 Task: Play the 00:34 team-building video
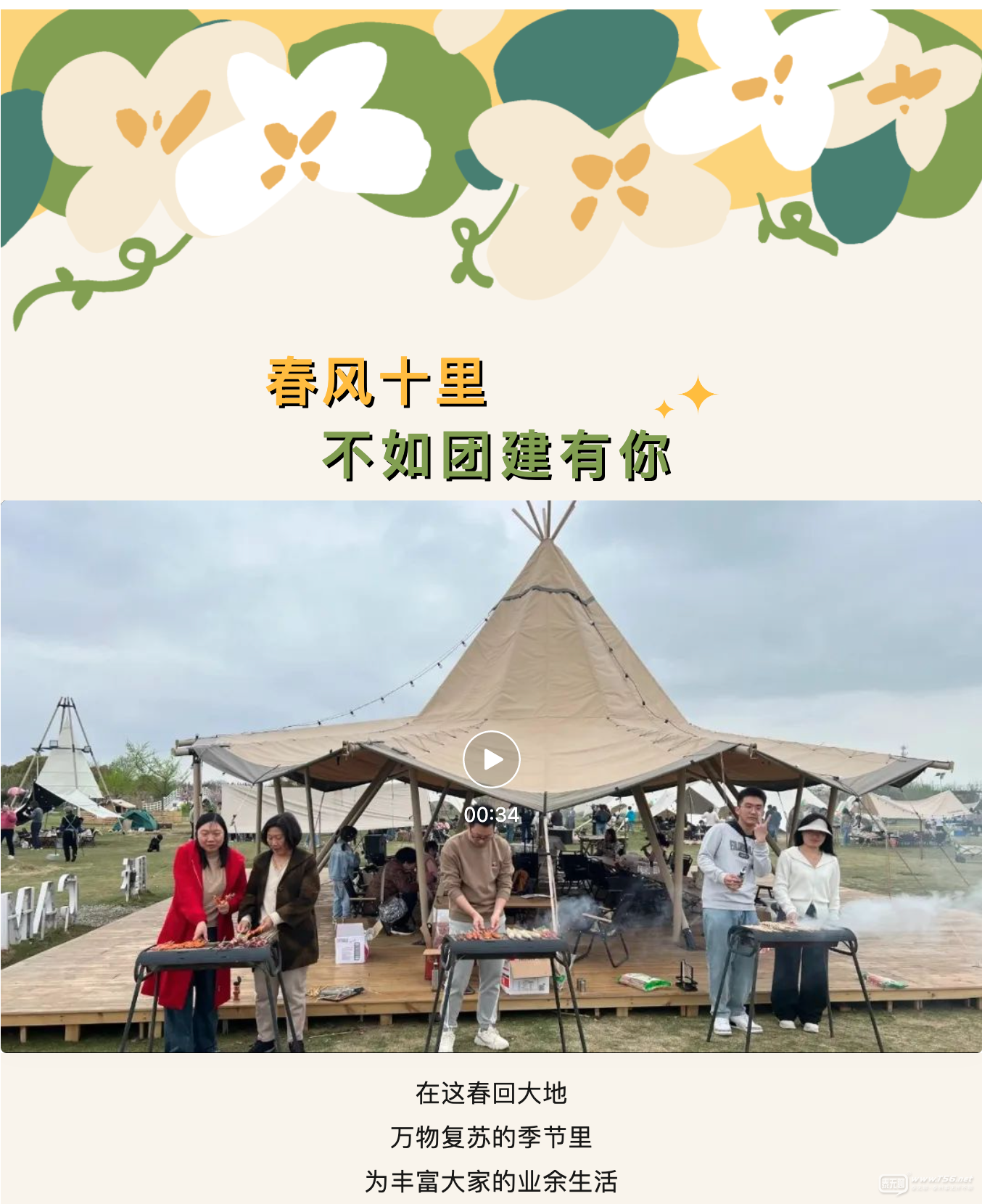[491, 759]
